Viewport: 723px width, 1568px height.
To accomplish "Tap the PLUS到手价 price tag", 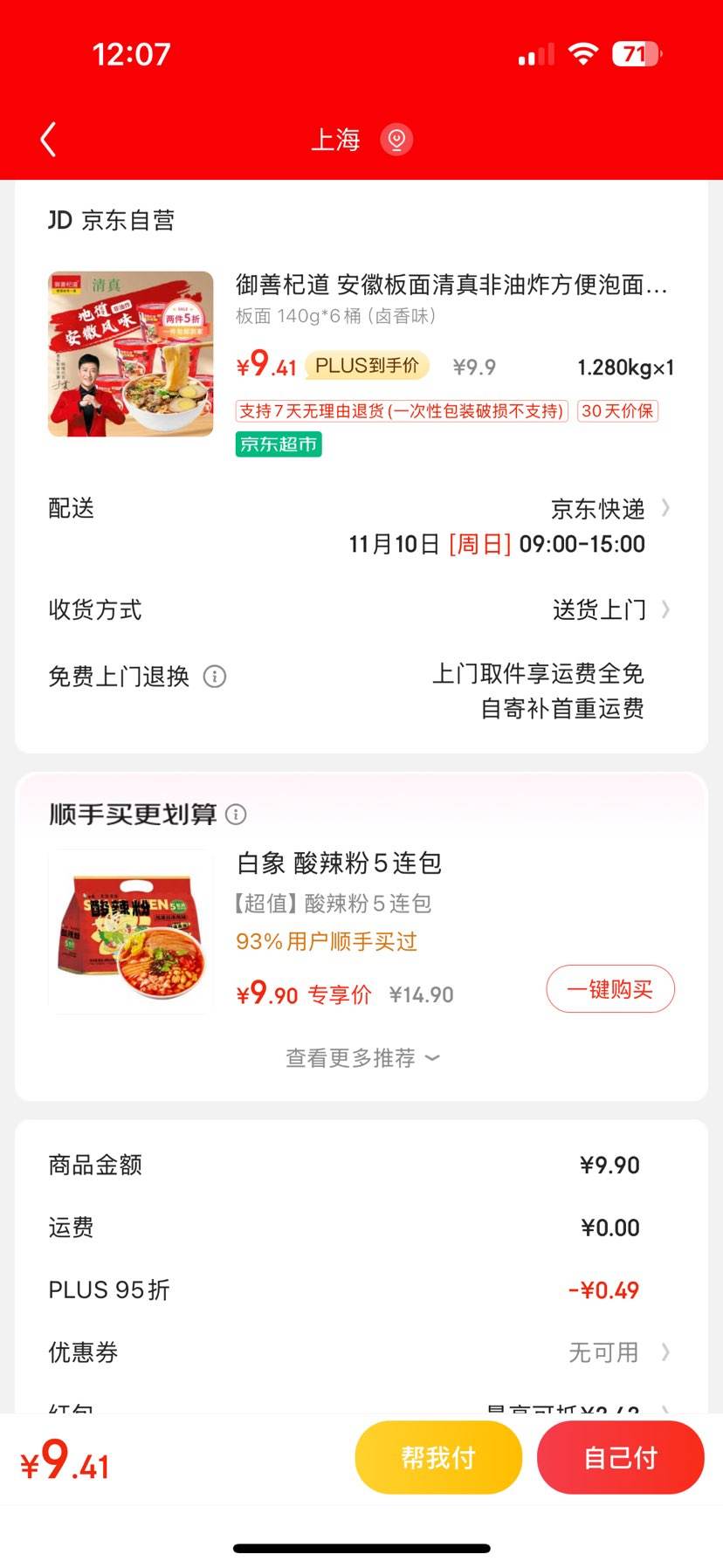I will 366,366.
